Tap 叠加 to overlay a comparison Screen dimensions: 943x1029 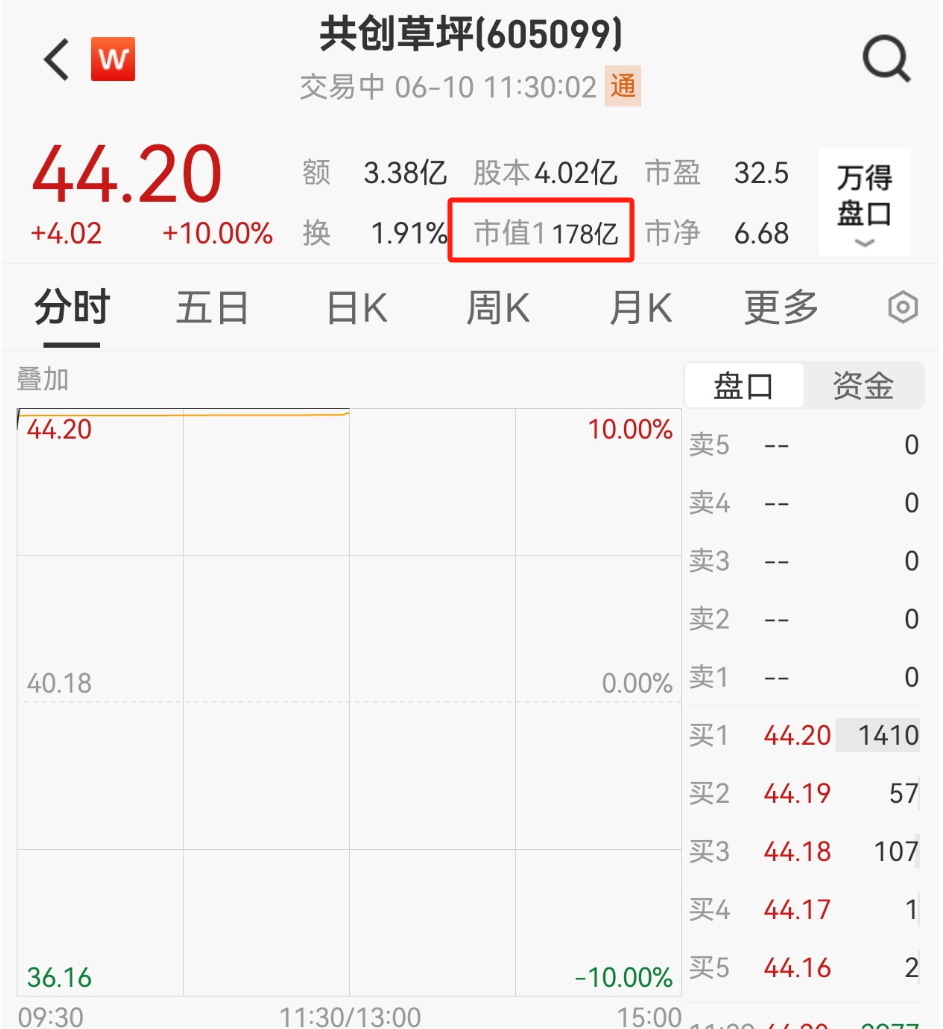[x=43, y=380]
